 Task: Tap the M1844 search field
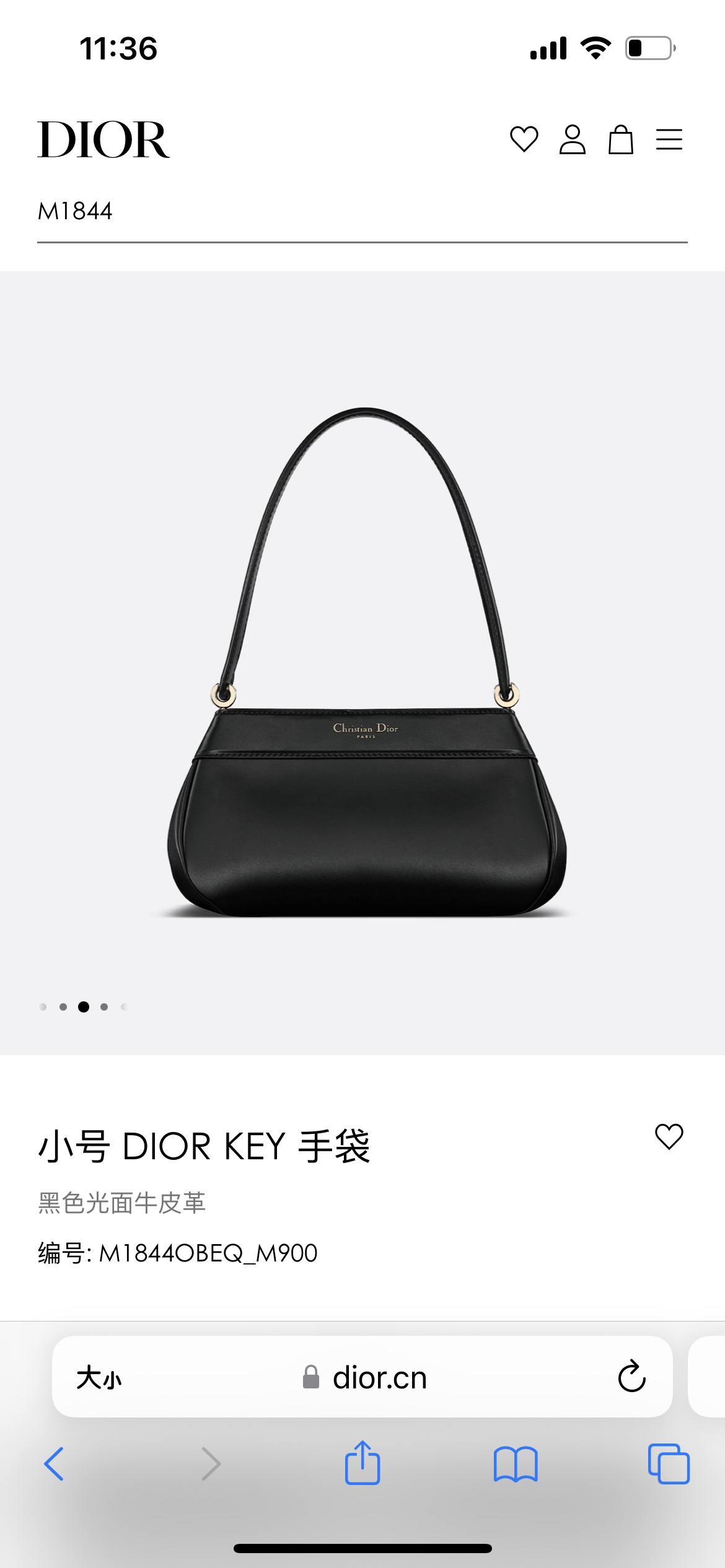coord(362,212)
